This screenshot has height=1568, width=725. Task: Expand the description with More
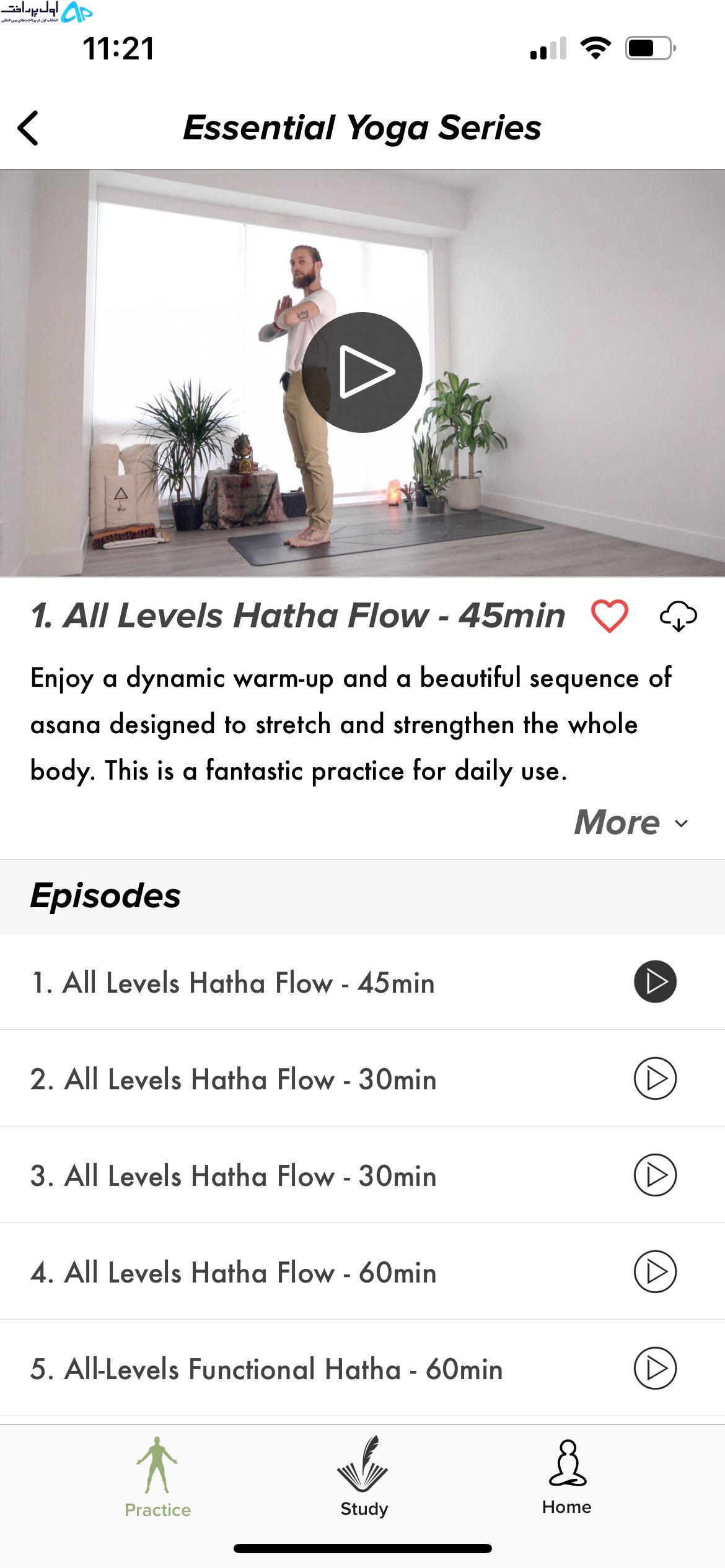(631, 822)
